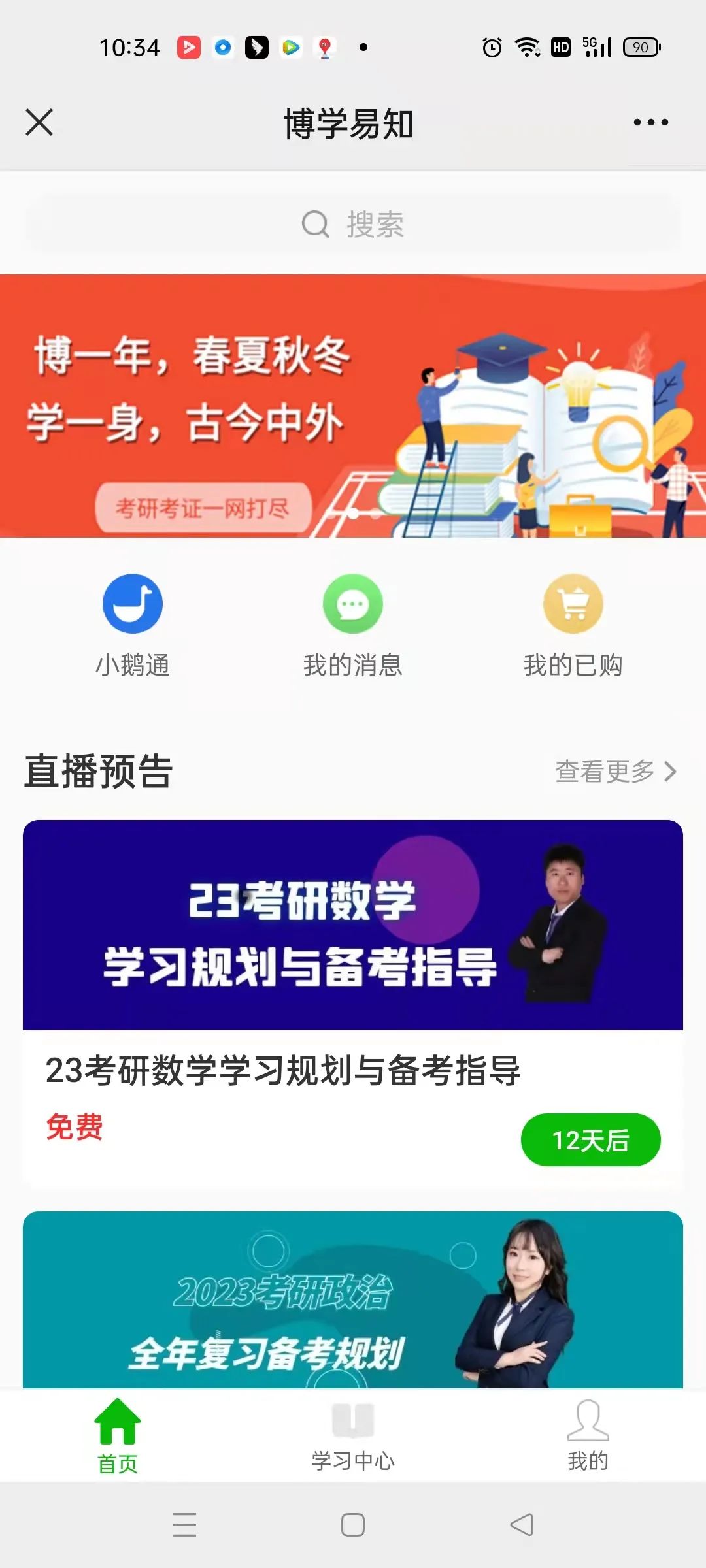Viewport: 706px width, 1568px height.
Task: Open the three-dot overflow menu
Action: point(650,122)
